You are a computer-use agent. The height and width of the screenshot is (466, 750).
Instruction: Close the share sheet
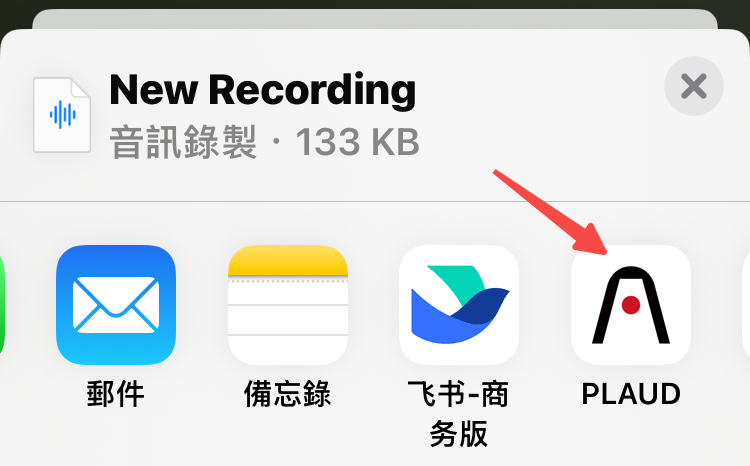(693, 87)
